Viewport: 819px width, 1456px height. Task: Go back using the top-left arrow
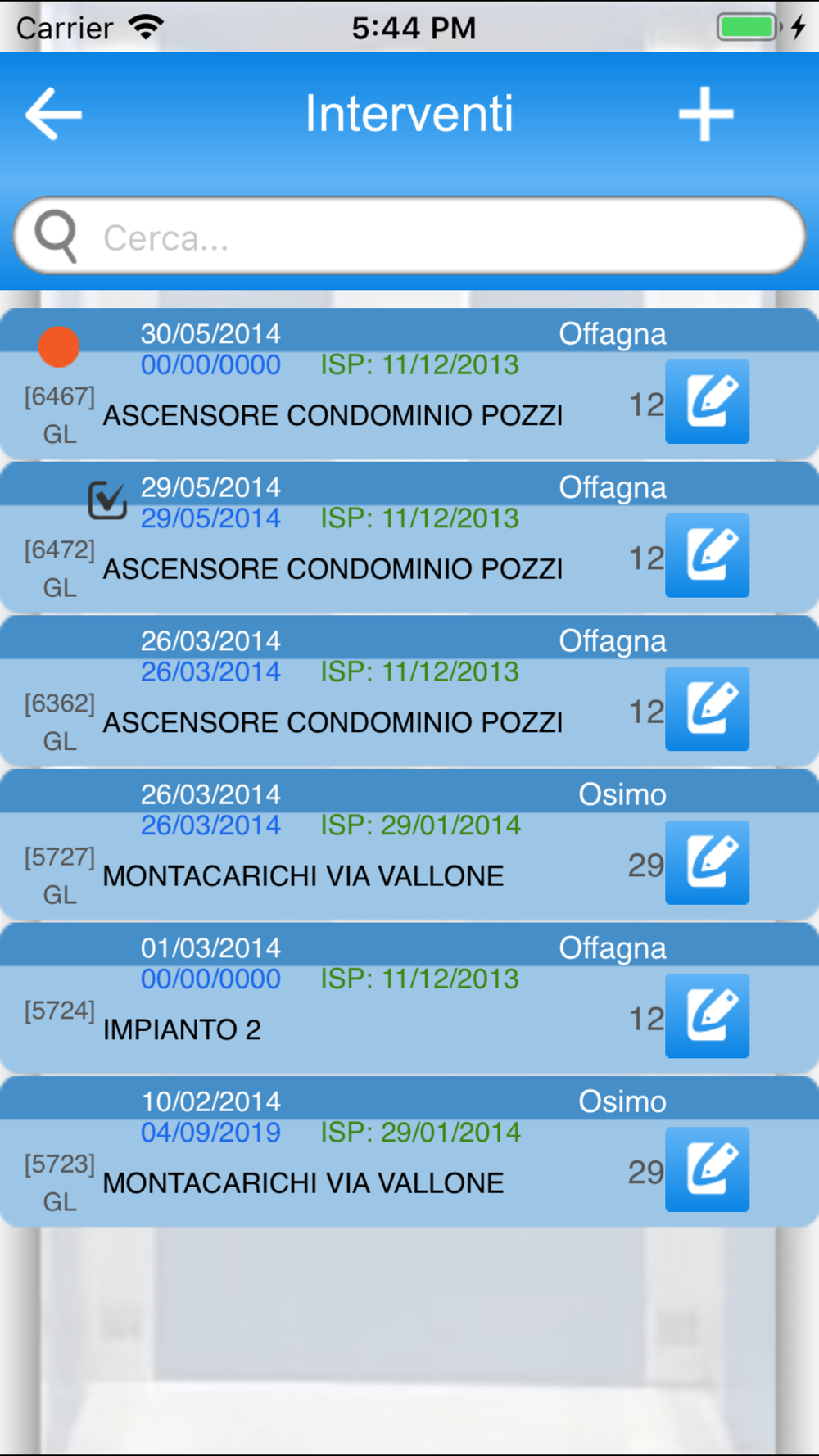click(x=54, y=114)
